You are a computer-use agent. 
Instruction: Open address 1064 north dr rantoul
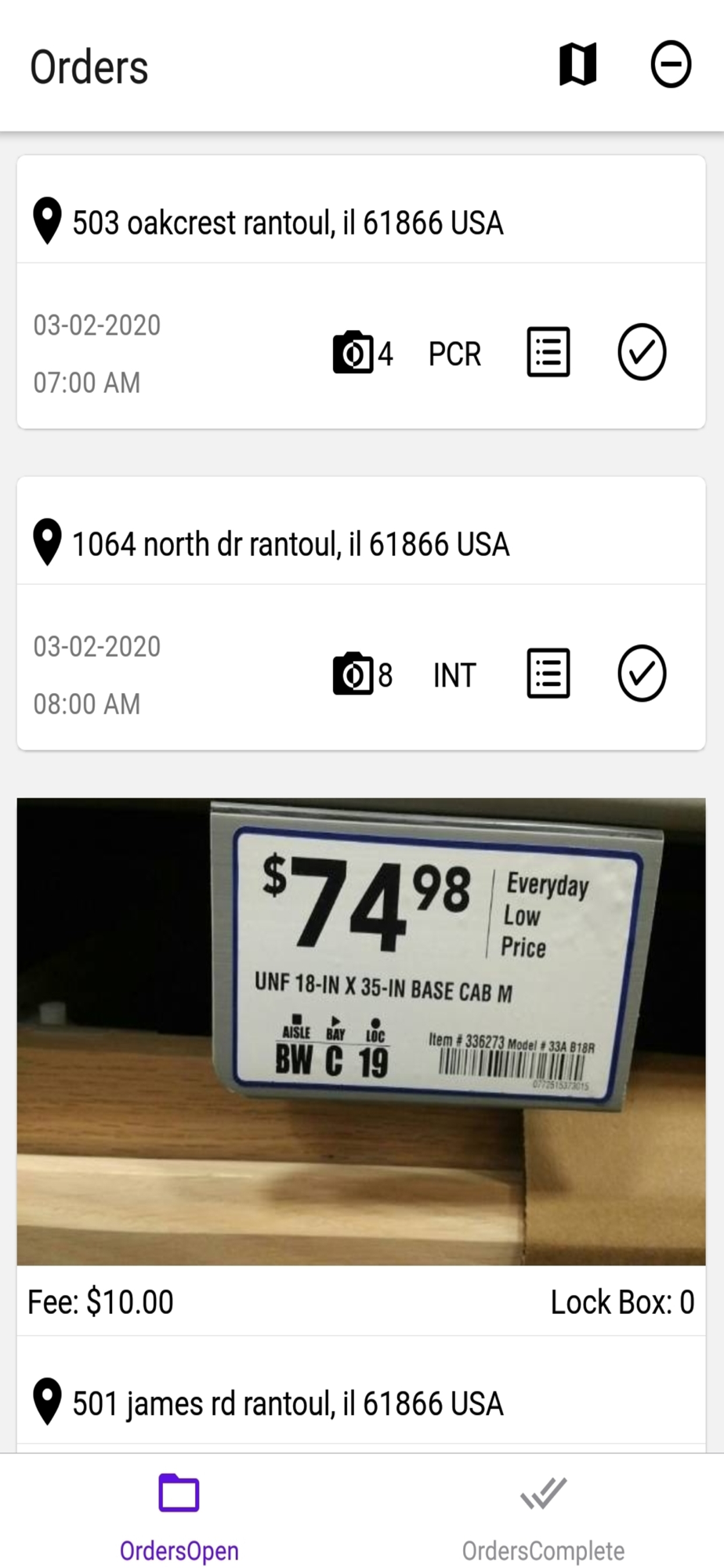(x=291, y=544)
